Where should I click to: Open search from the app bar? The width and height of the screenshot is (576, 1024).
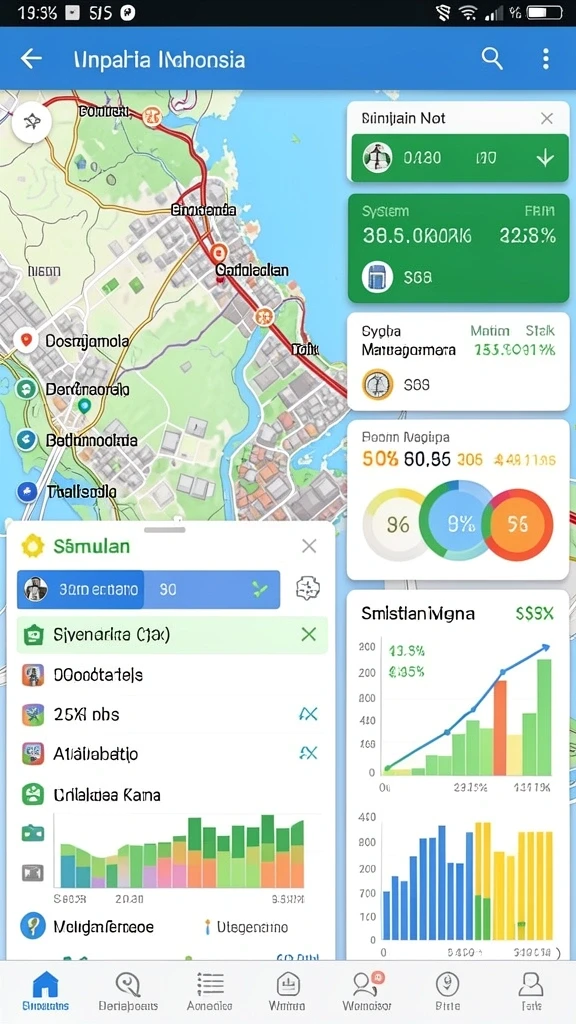[x=492, y=59]
